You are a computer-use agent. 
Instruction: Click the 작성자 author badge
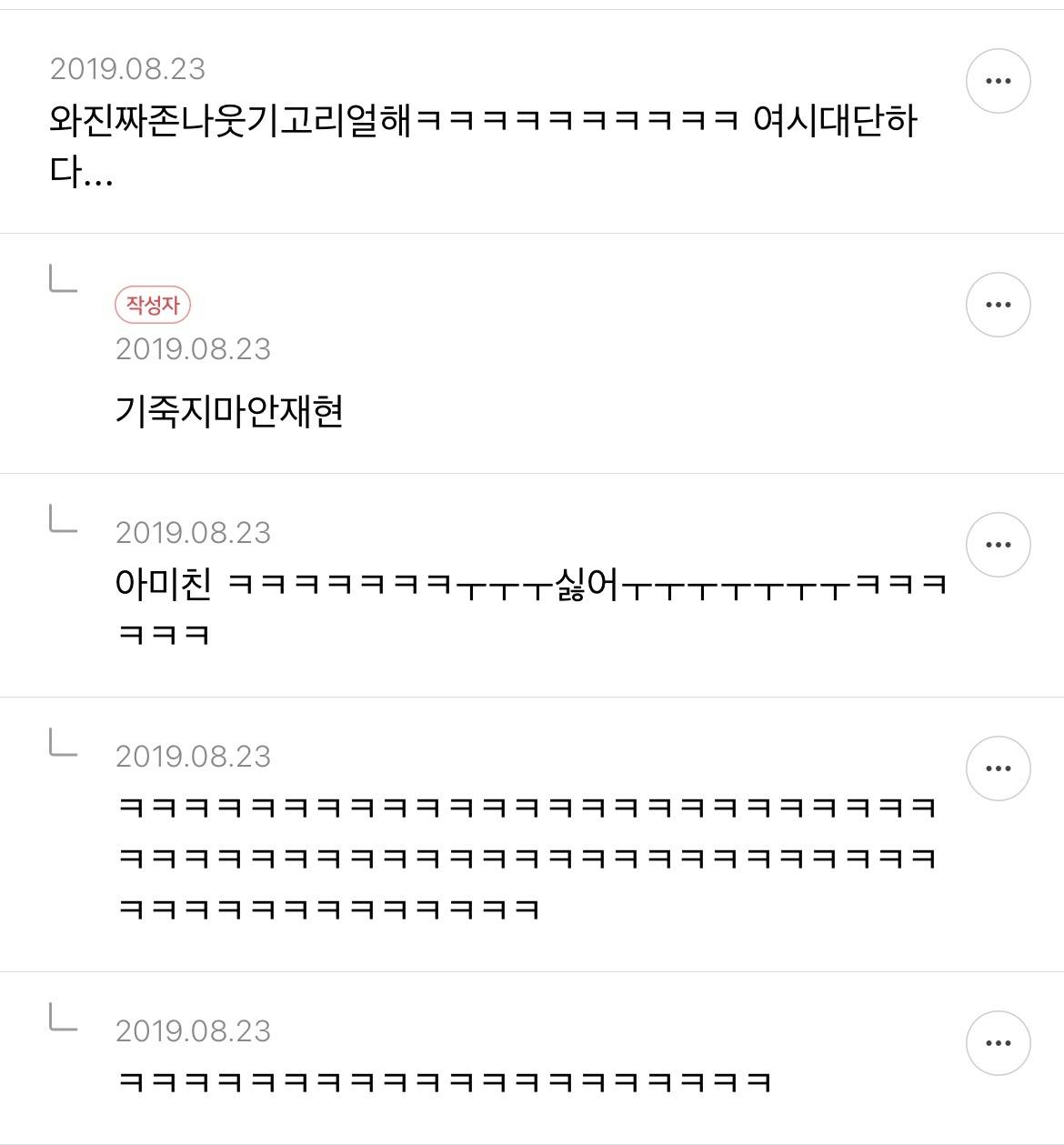coord(151,306)
